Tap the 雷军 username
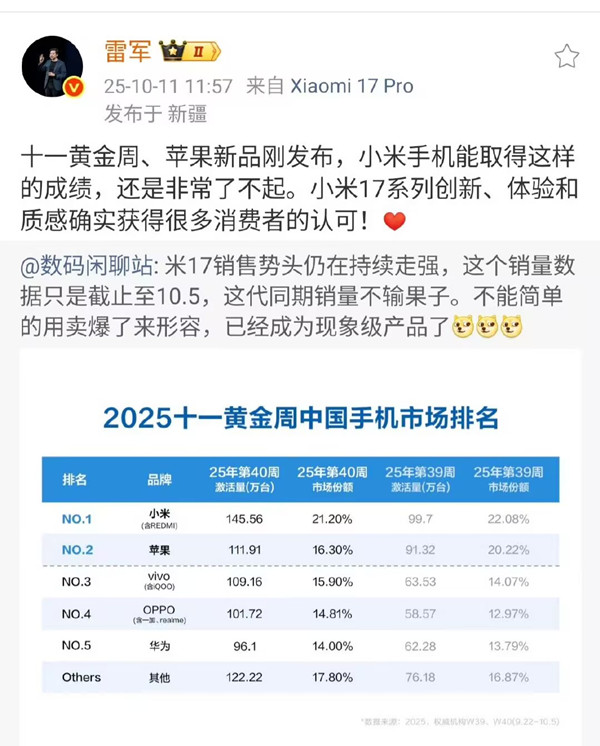The height and width of the screenshot is (746, 600). point(127,52)
